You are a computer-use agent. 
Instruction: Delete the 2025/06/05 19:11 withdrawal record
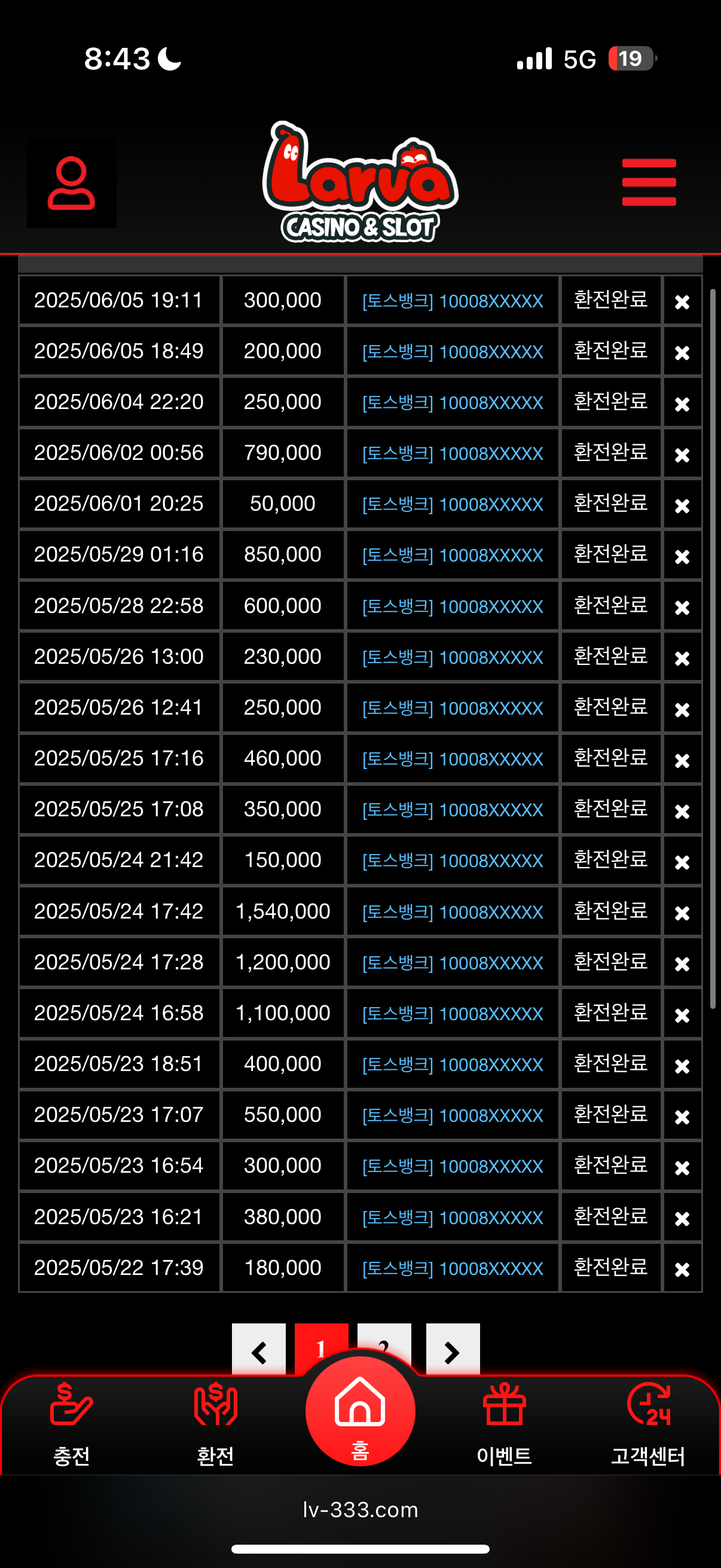[x=682, y=301]
